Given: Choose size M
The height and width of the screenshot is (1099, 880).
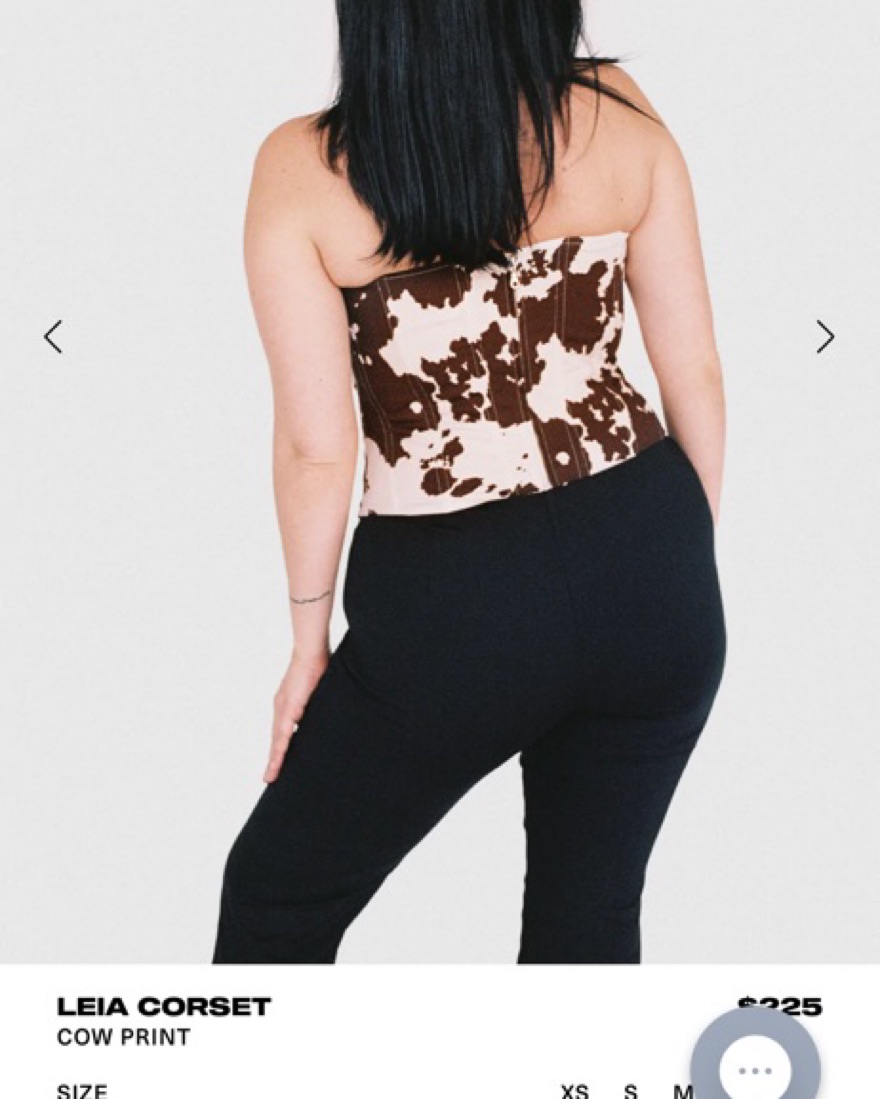Looking at the screenshot, I should [x=683, y=1091].
